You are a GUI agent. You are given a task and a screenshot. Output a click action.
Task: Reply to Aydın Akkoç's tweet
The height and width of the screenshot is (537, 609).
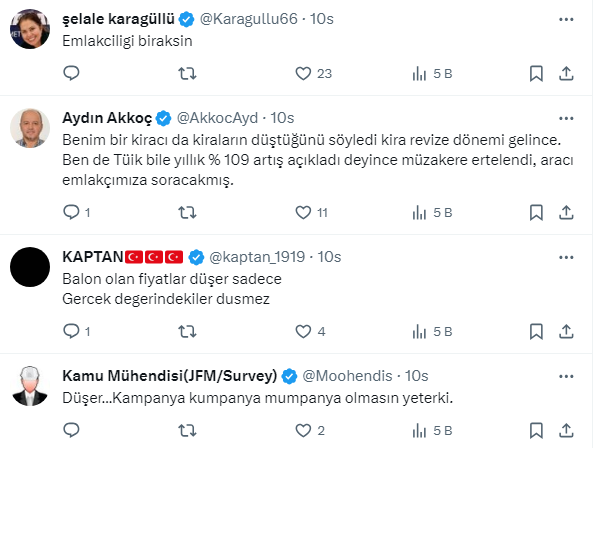tap(71, 212)
